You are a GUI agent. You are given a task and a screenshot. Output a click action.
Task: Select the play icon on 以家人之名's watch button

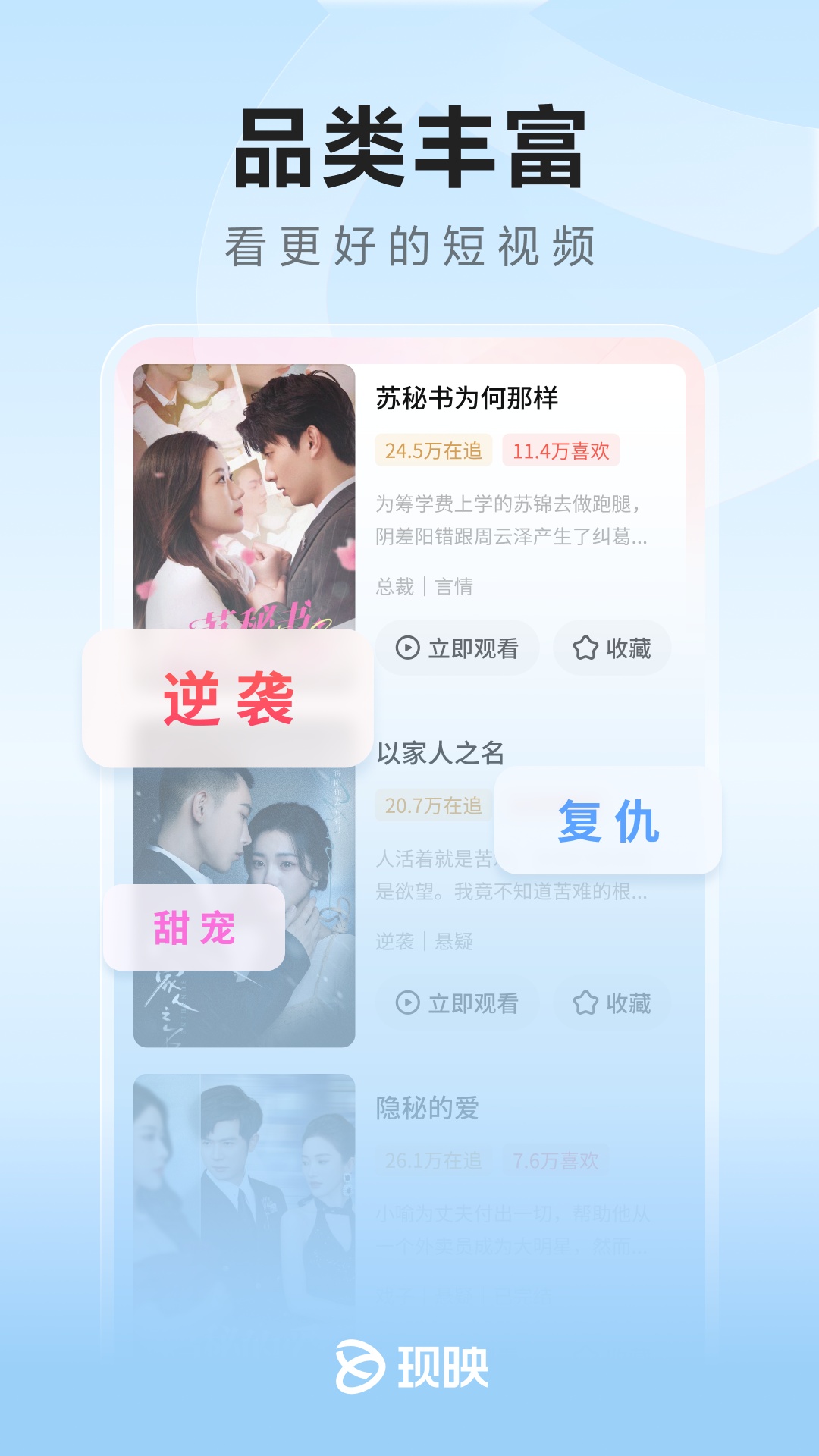(x=406, y=1002)
